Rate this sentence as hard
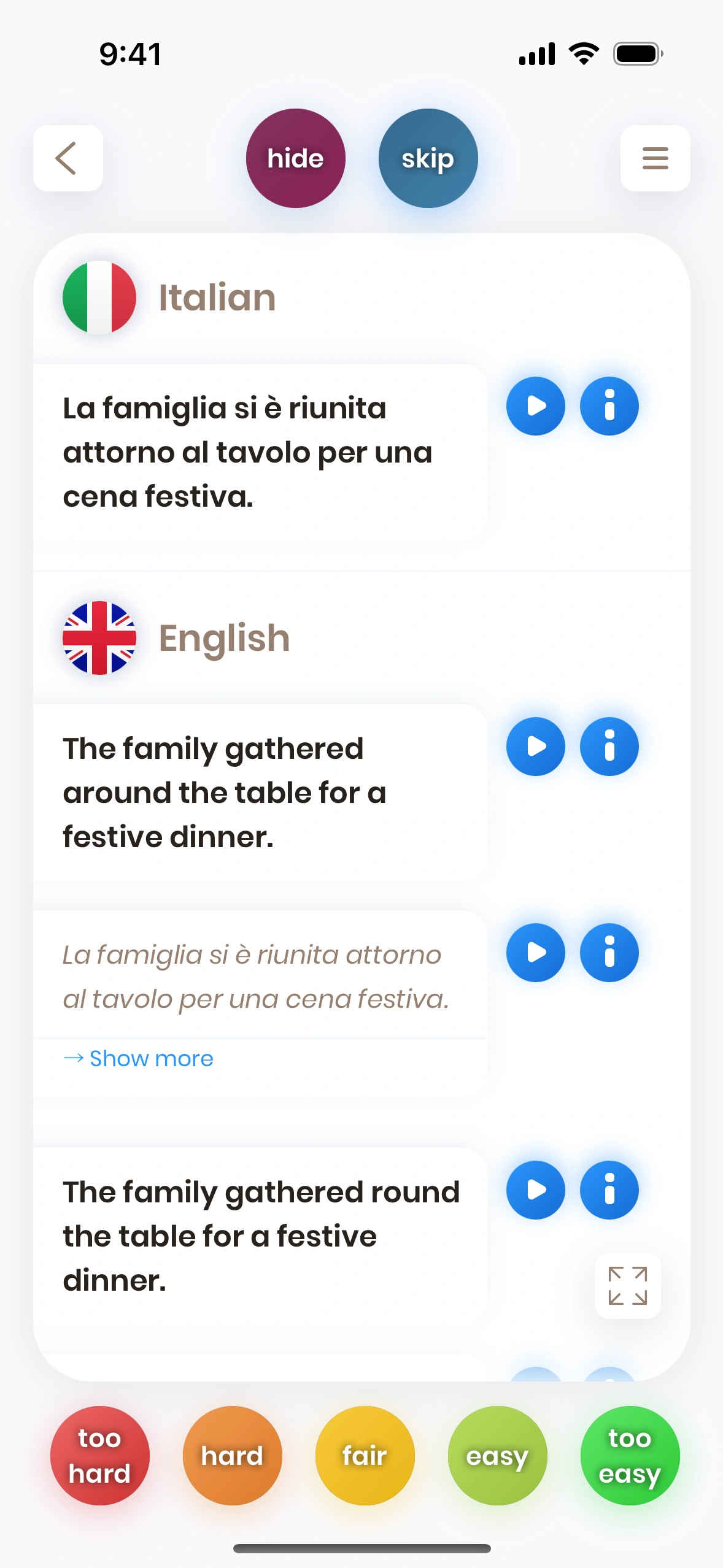This screenshot has height=1568, width=723. pyautogui.click(x=232, y=1455)
